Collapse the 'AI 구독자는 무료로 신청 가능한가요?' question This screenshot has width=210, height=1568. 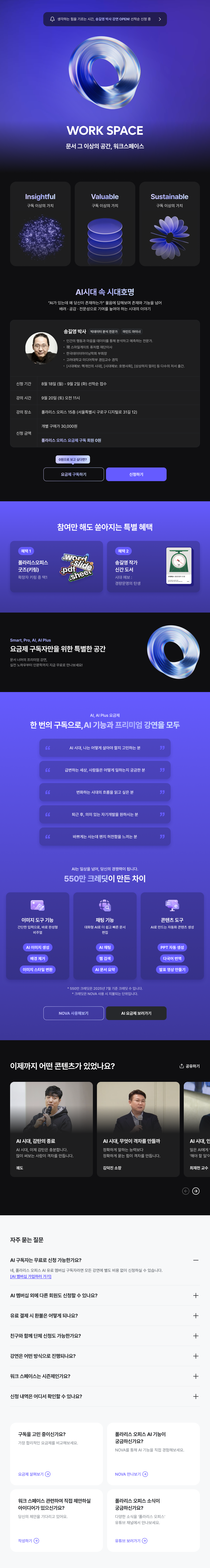195,1260
